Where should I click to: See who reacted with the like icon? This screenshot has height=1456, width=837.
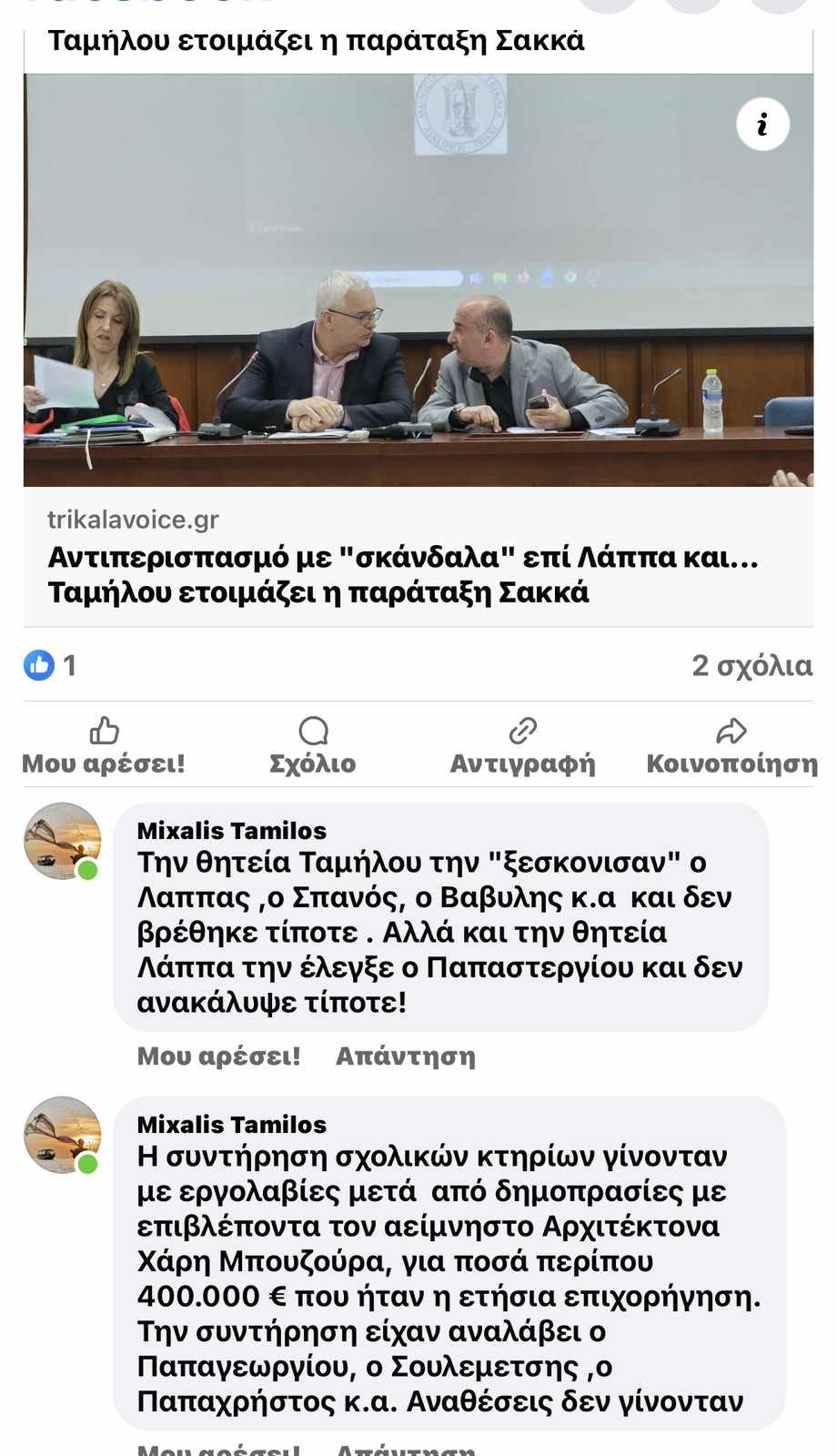40,665
